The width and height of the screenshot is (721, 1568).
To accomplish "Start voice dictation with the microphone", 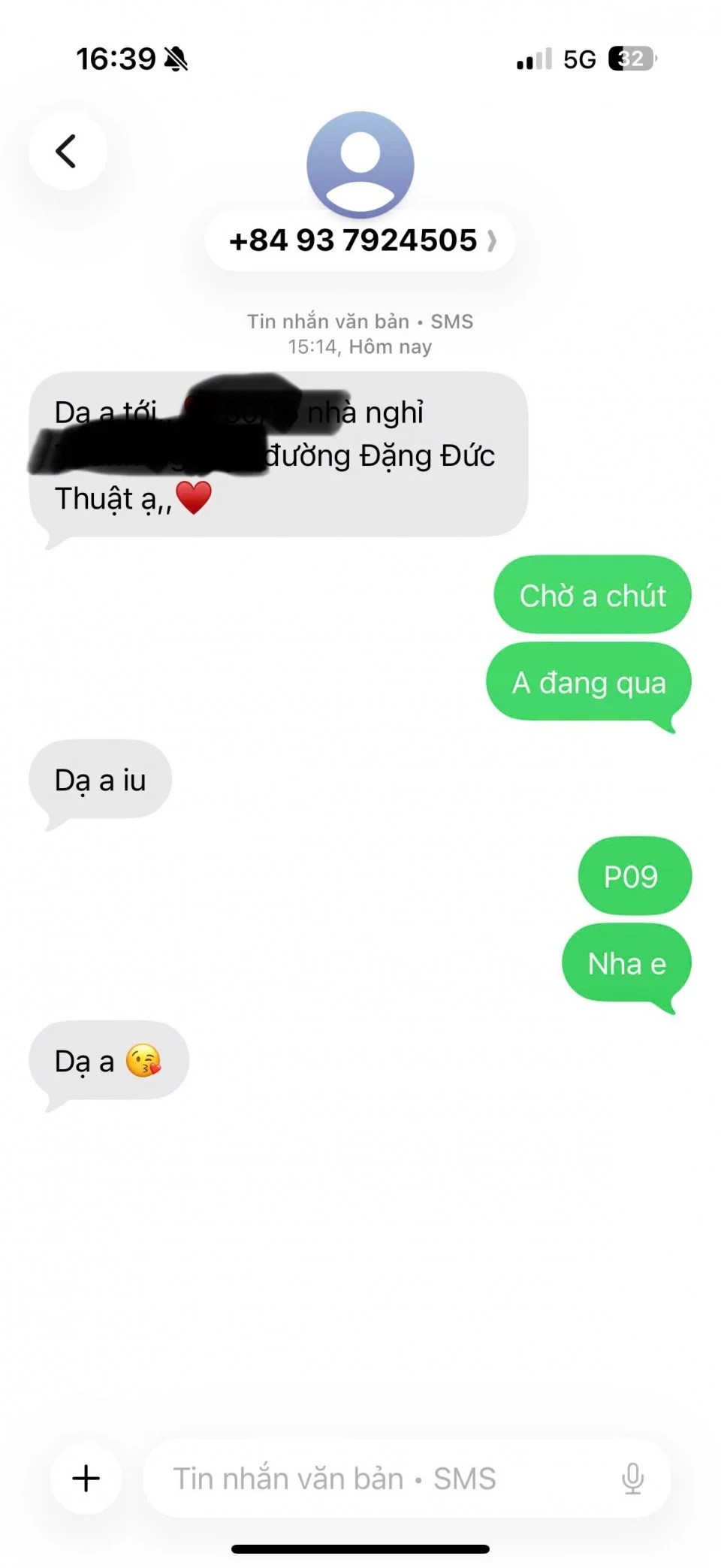I will coord(632,1478).
